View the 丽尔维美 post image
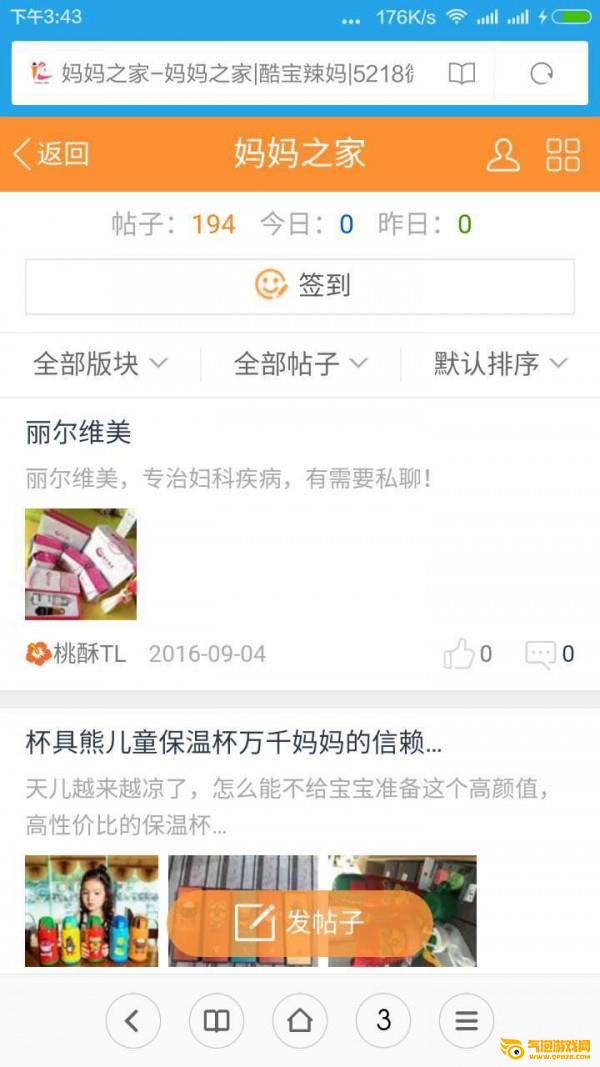The height and width of the screenshot is (1067, 600). coord(81,564)
